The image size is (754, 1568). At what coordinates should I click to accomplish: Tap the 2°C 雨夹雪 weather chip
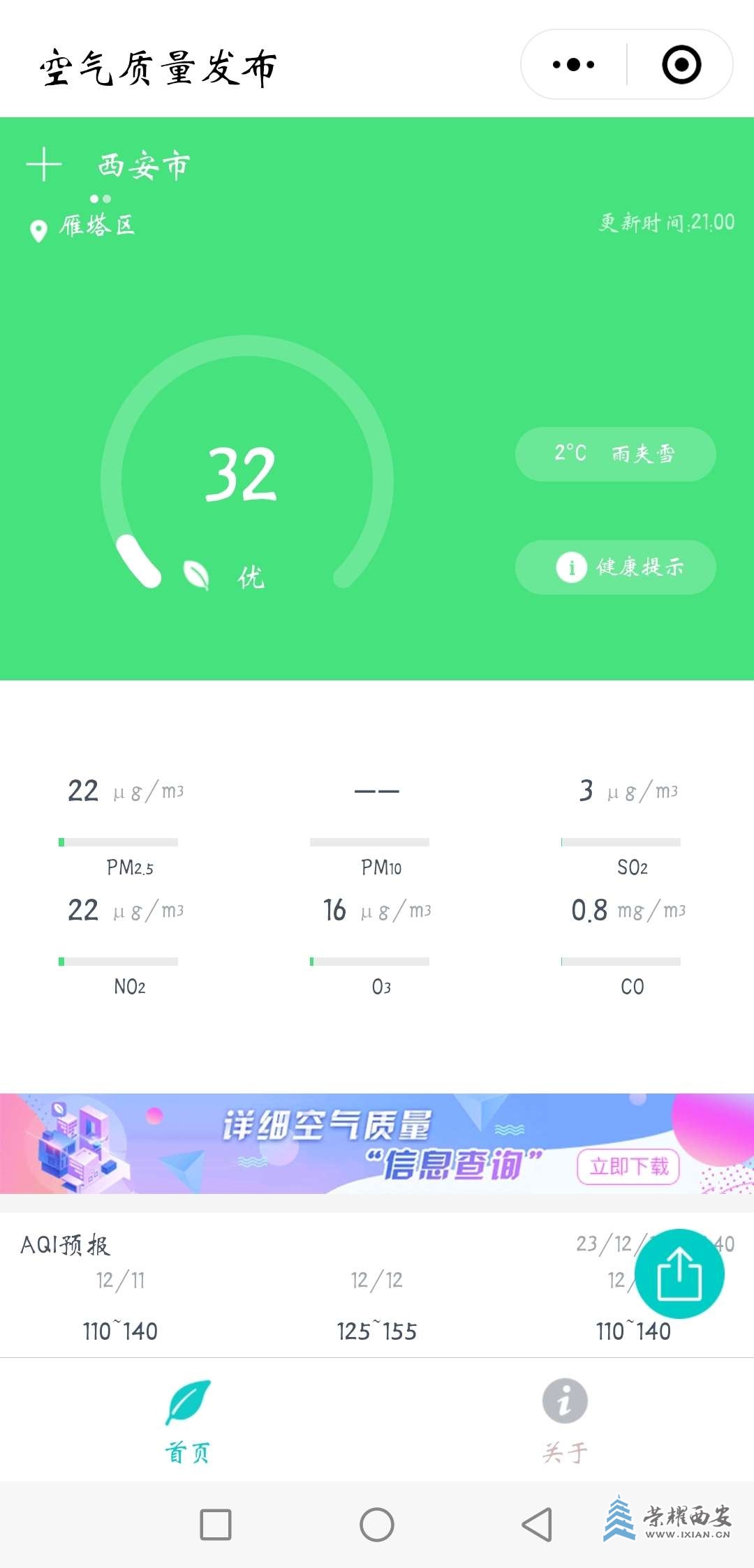click(x=616, y=454)
